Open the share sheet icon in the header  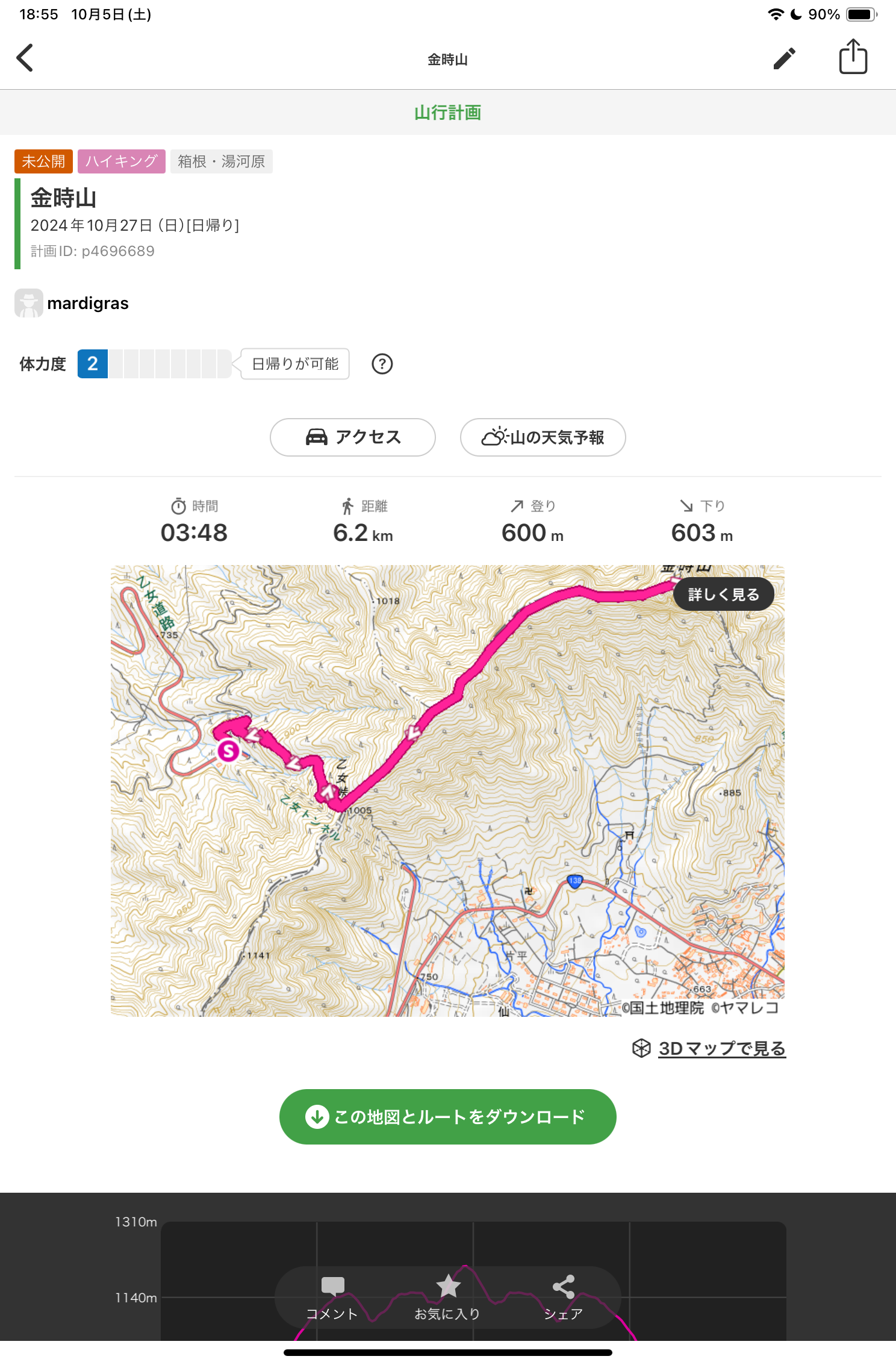pos(853,57)
